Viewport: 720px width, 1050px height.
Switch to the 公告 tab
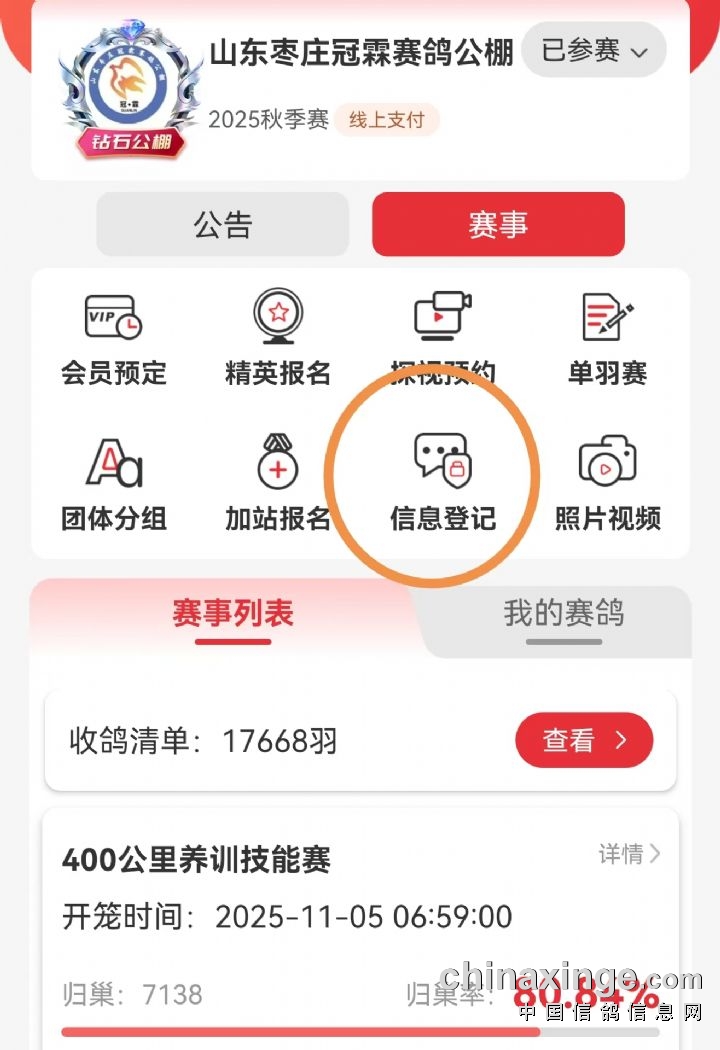point(222,224)
